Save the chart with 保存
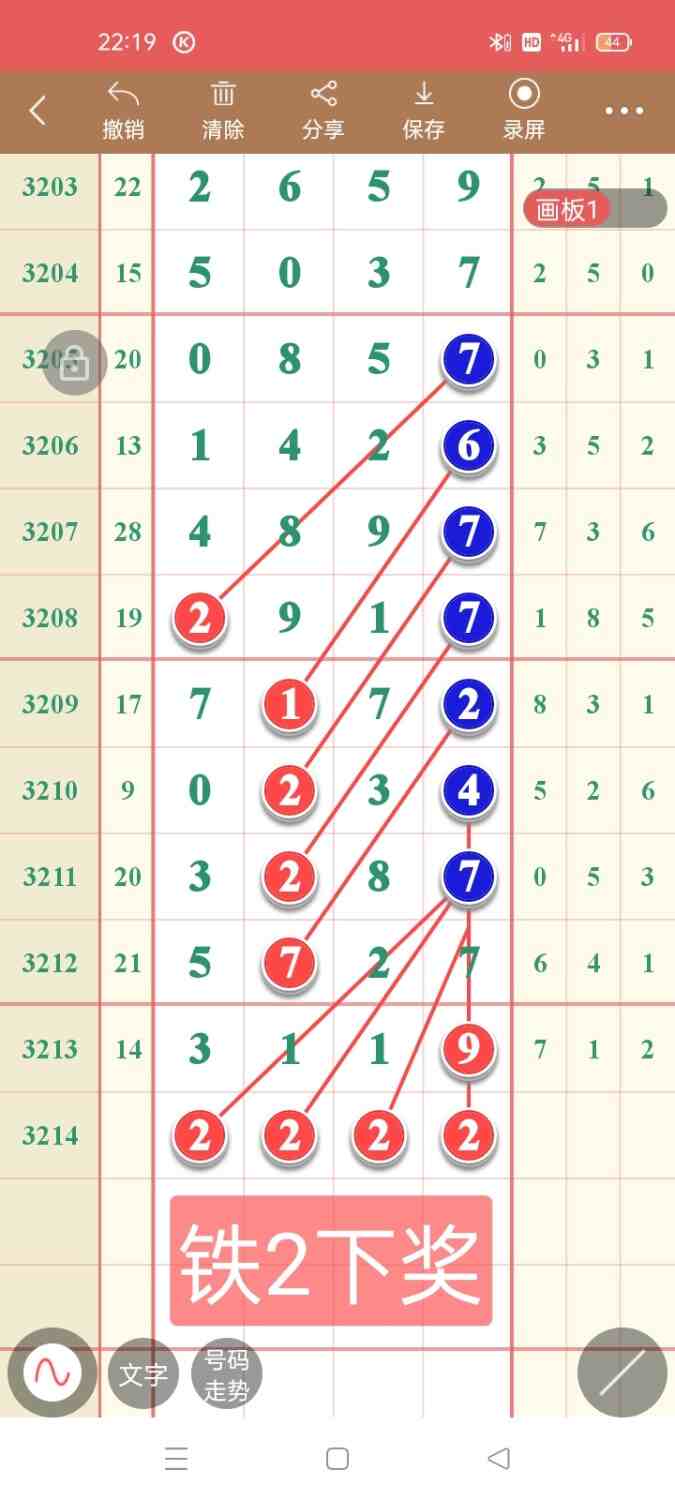 click(x=424, y=111)
